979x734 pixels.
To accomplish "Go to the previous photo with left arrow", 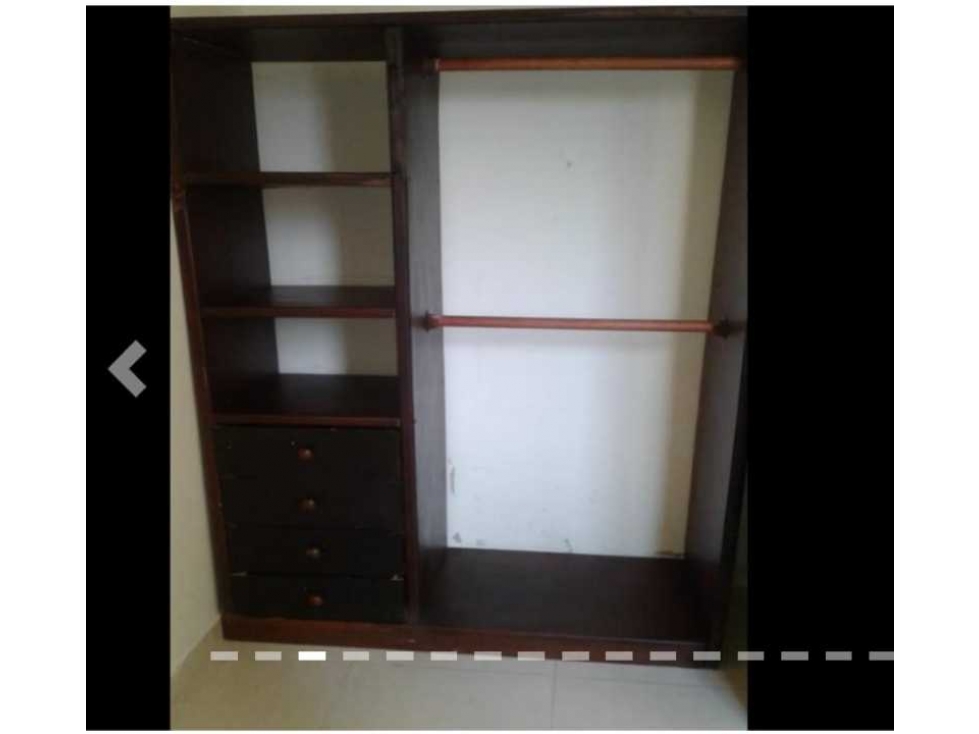I will pos(128,368).
